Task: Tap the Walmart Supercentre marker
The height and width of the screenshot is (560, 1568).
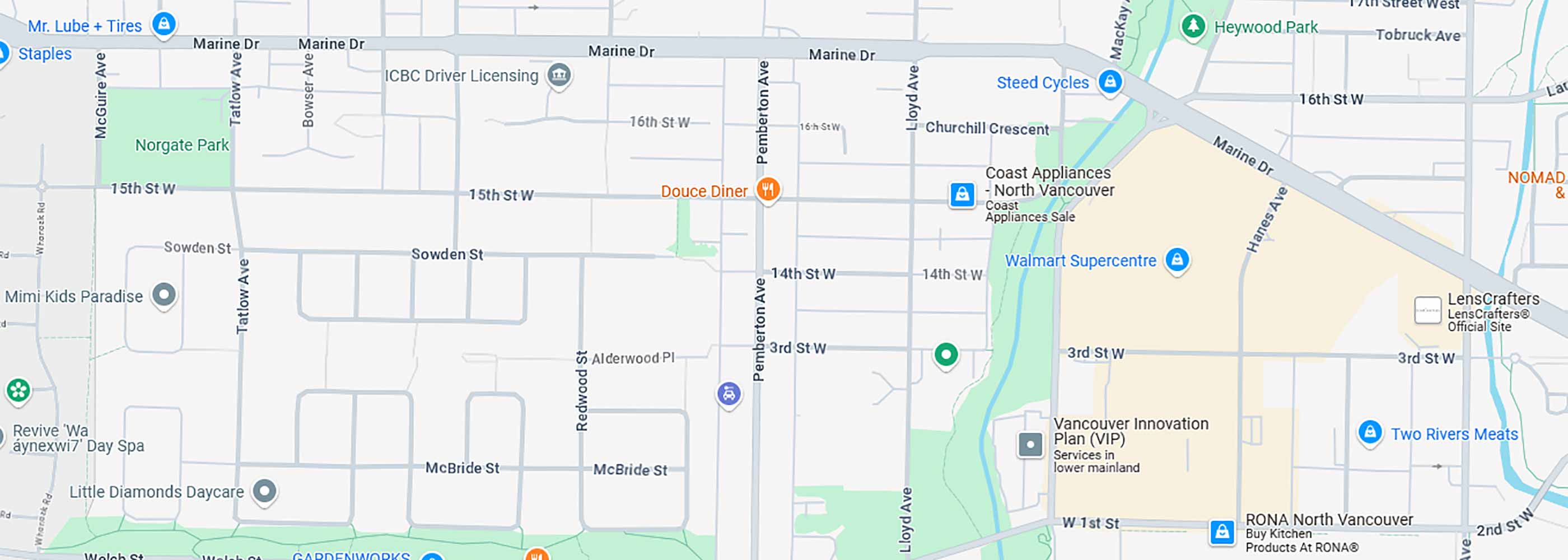Action: point(1177,259)
